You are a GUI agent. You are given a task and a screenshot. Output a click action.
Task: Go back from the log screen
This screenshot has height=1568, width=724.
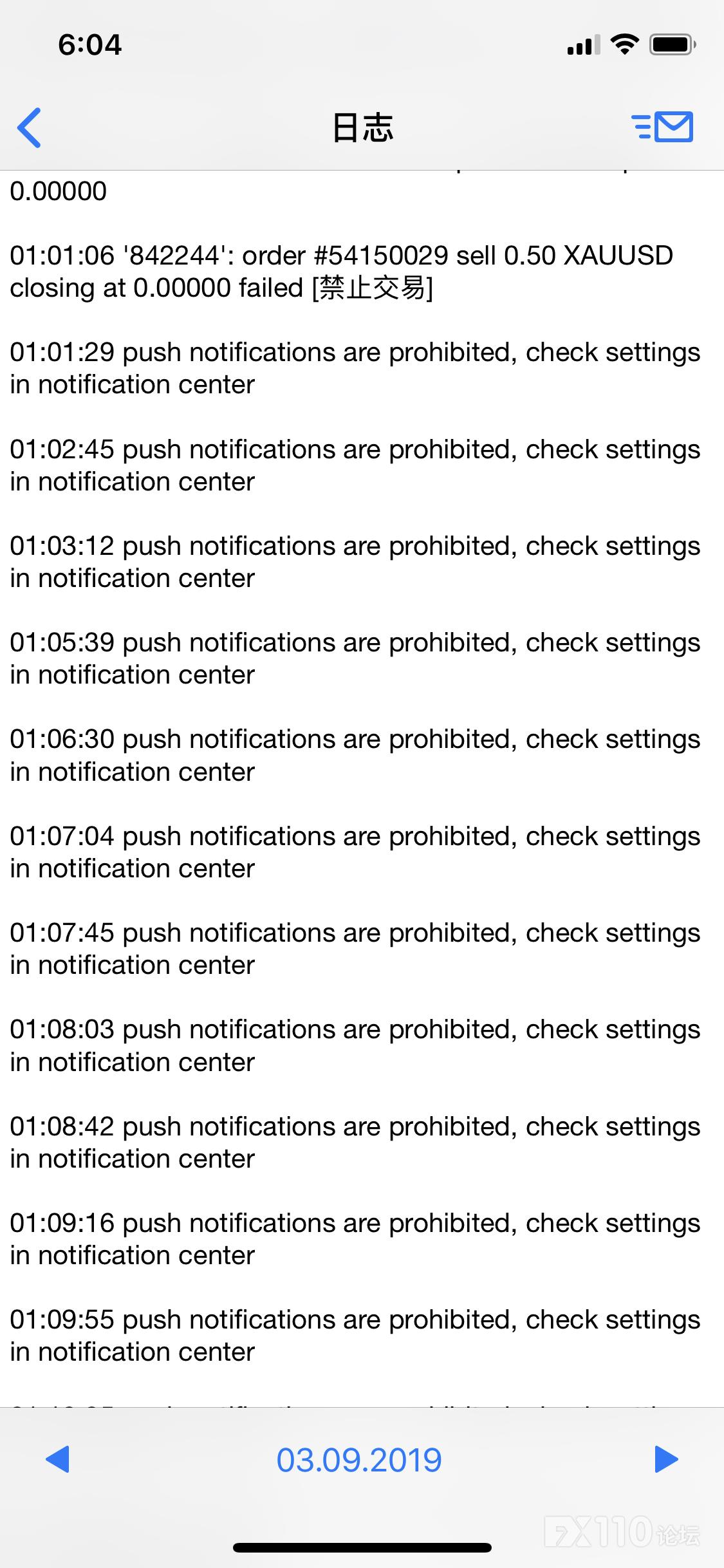[30, 127]
